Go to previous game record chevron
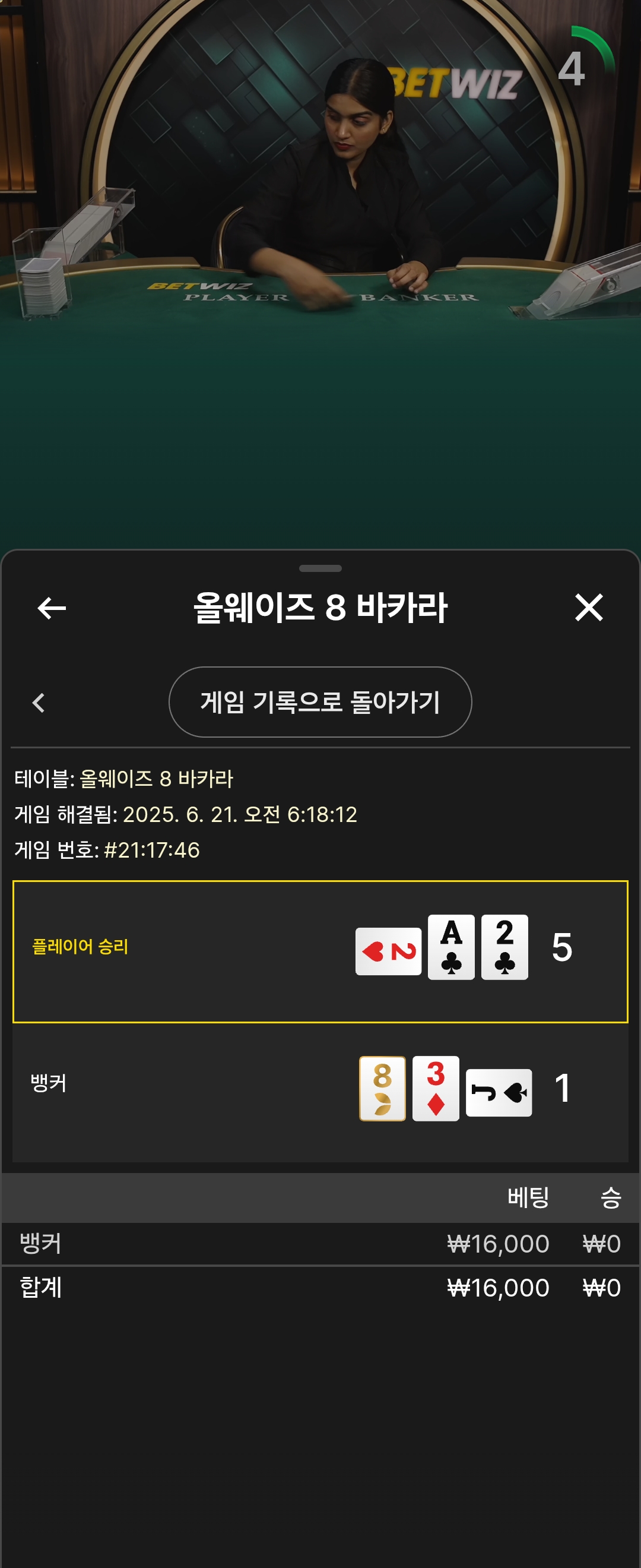641x1568 pixels. (x=39, y=703)
